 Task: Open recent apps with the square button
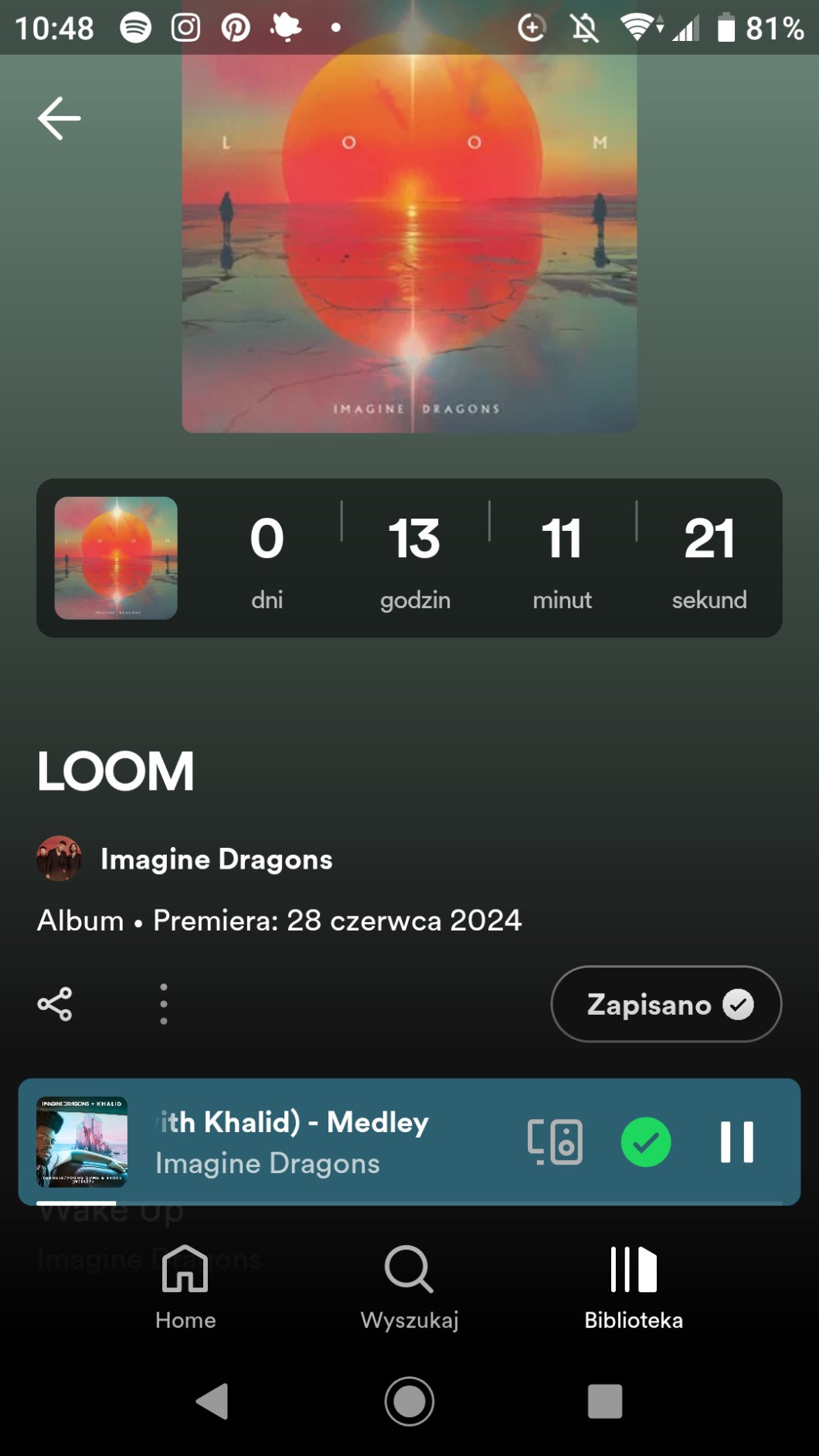tap(604, 1400)
